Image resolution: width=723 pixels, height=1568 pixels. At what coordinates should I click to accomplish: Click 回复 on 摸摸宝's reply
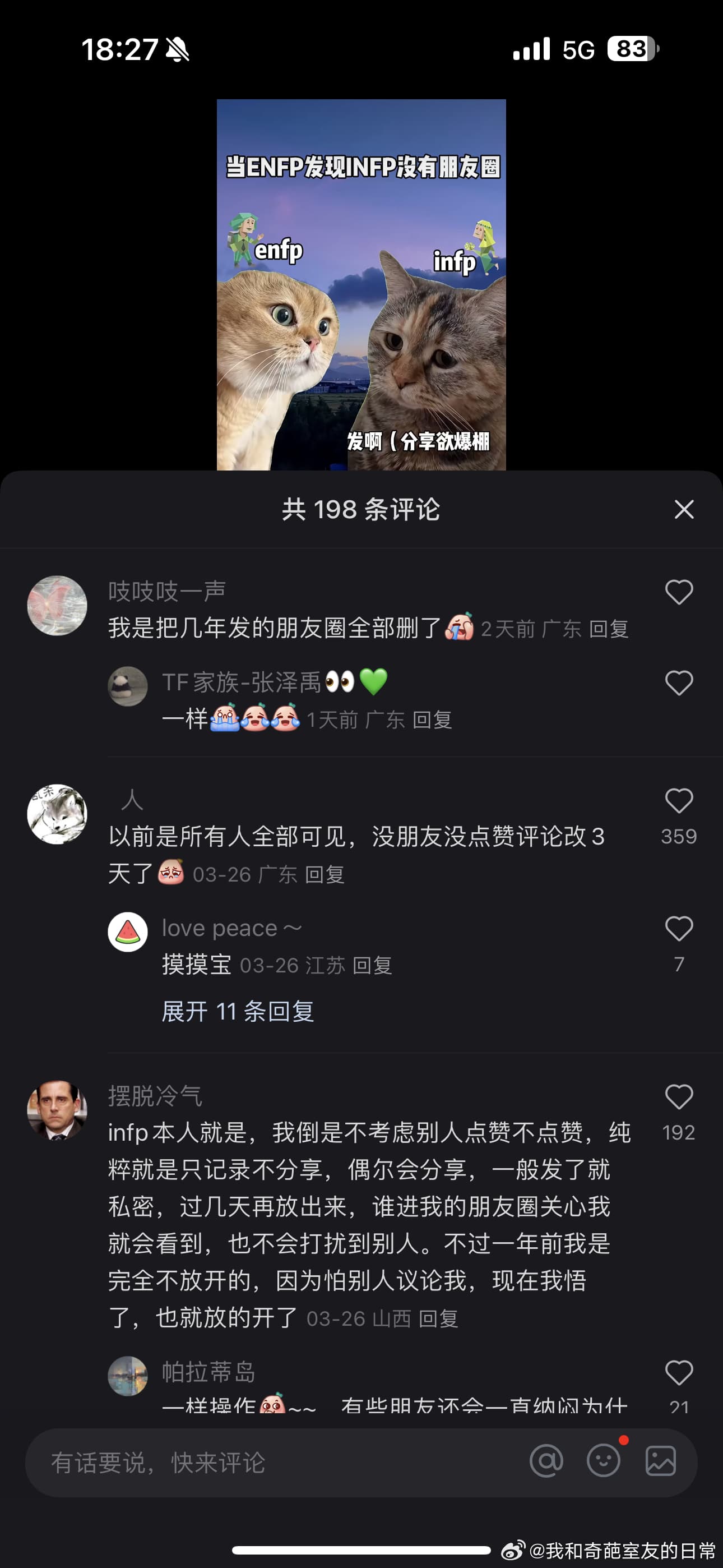tap(374, 965)
